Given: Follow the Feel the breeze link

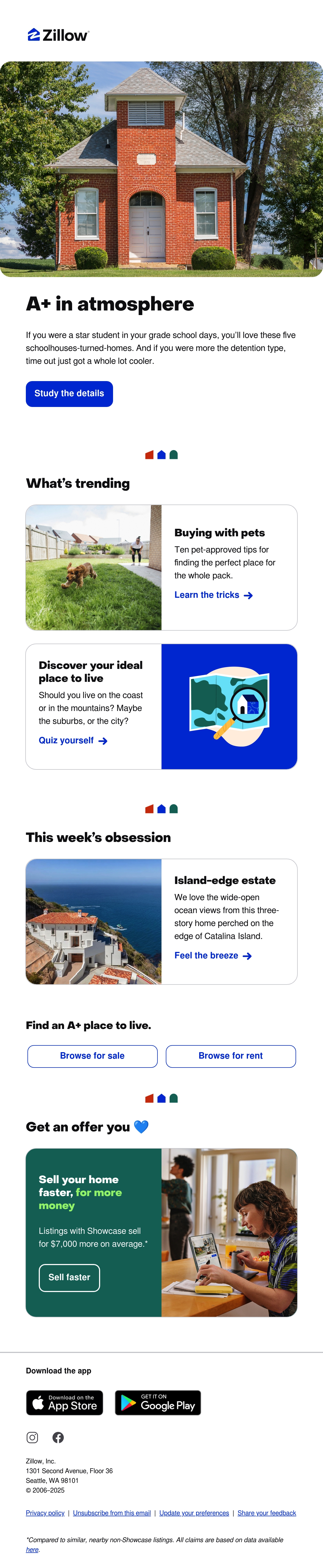Looking at the screenshot, I should click(213, 956).
